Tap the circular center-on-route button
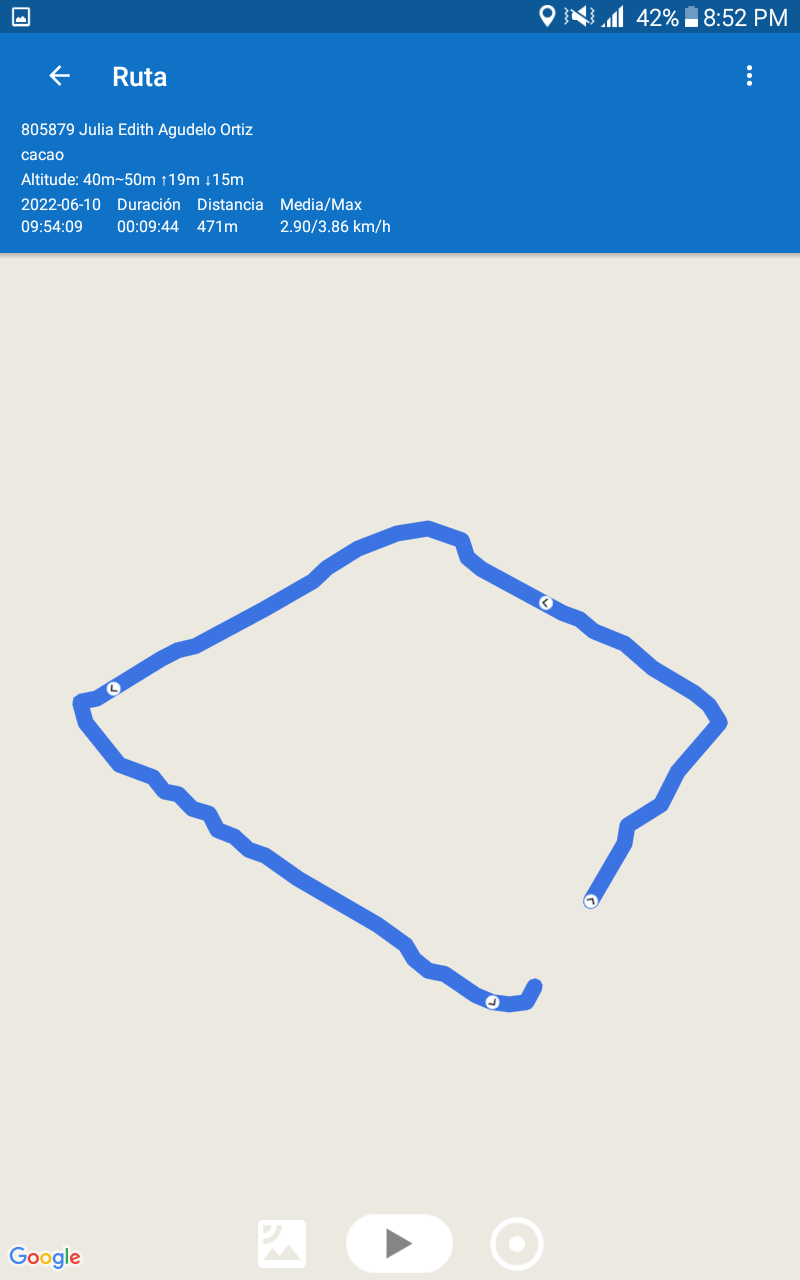Image resolution: width=800 pixels, height=1280 pixels. [x=517, y=1244]
